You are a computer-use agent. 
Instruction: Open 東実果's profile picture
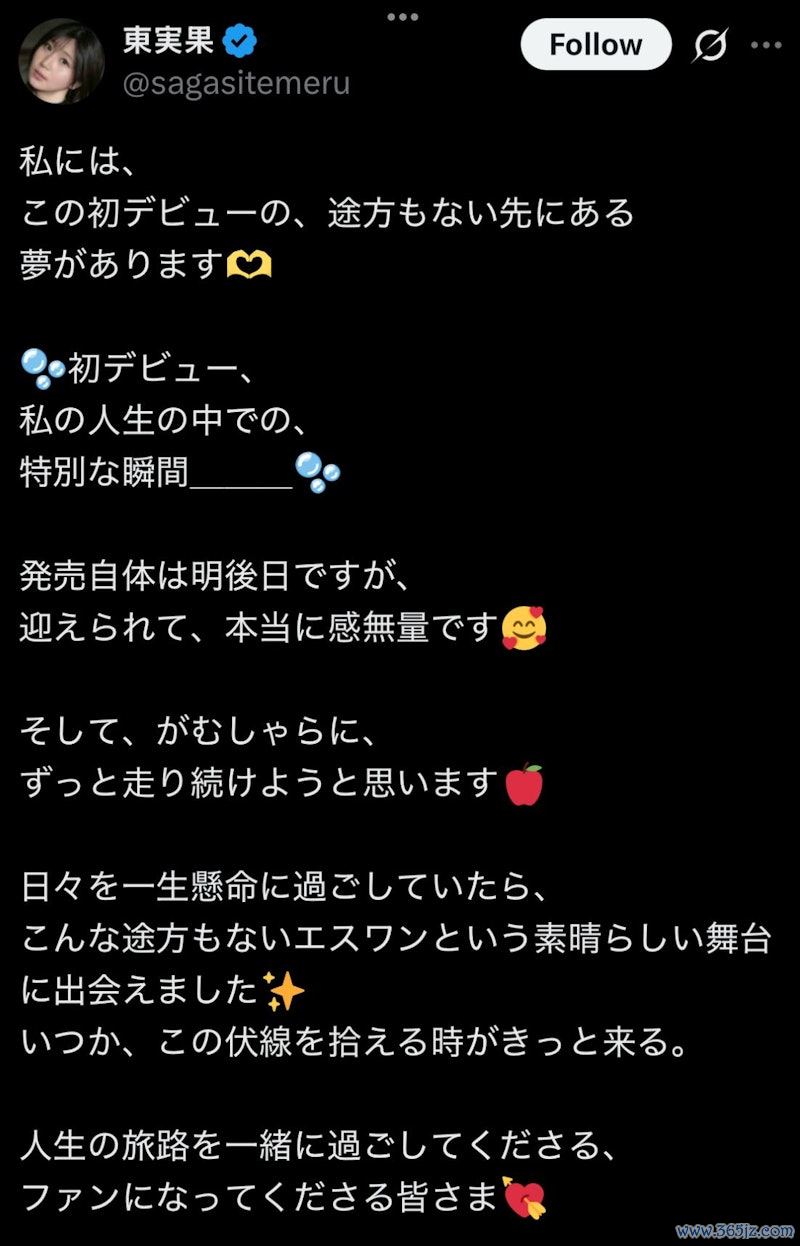tap(61, 61)
